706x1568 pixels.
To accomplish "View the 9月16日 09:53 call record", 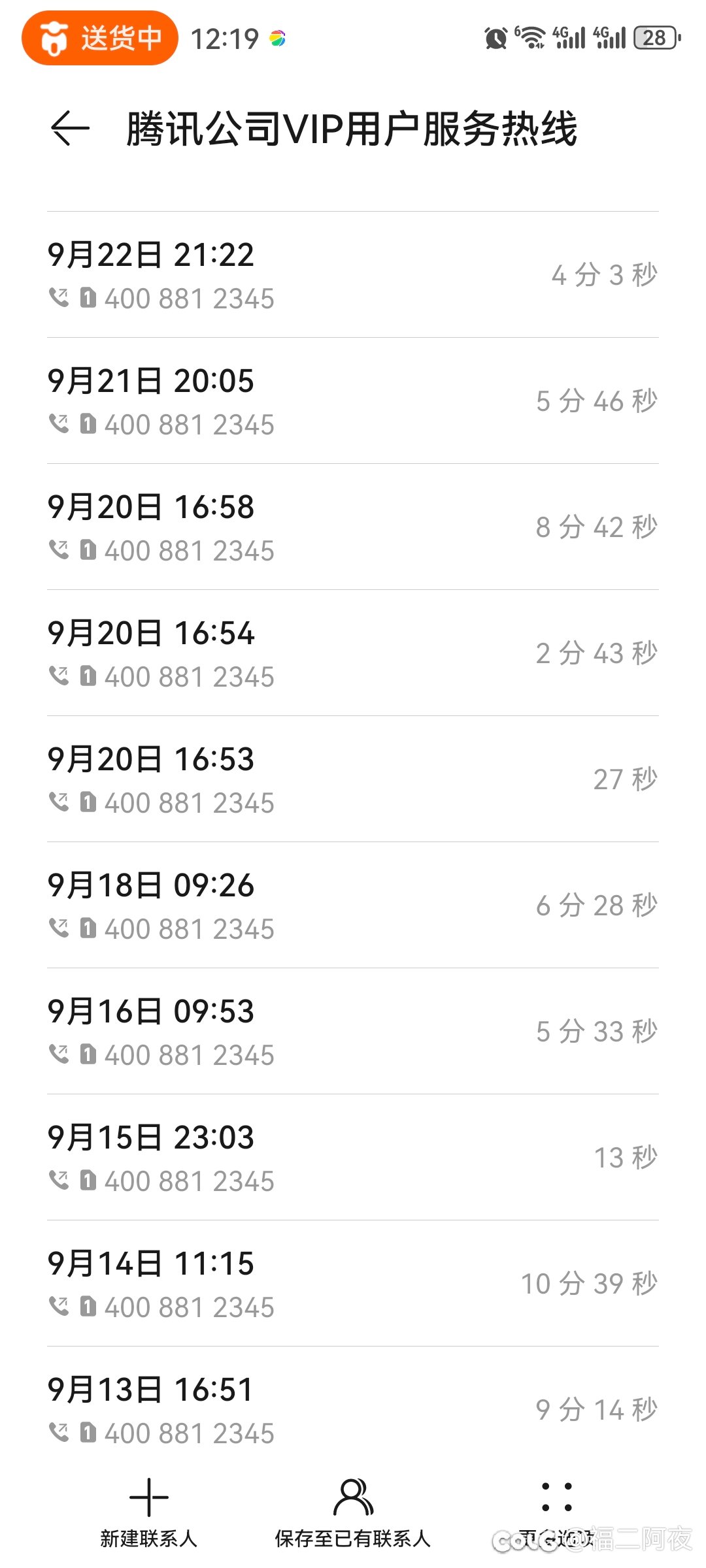I will pyautogui.click(x=353, y=1032).
